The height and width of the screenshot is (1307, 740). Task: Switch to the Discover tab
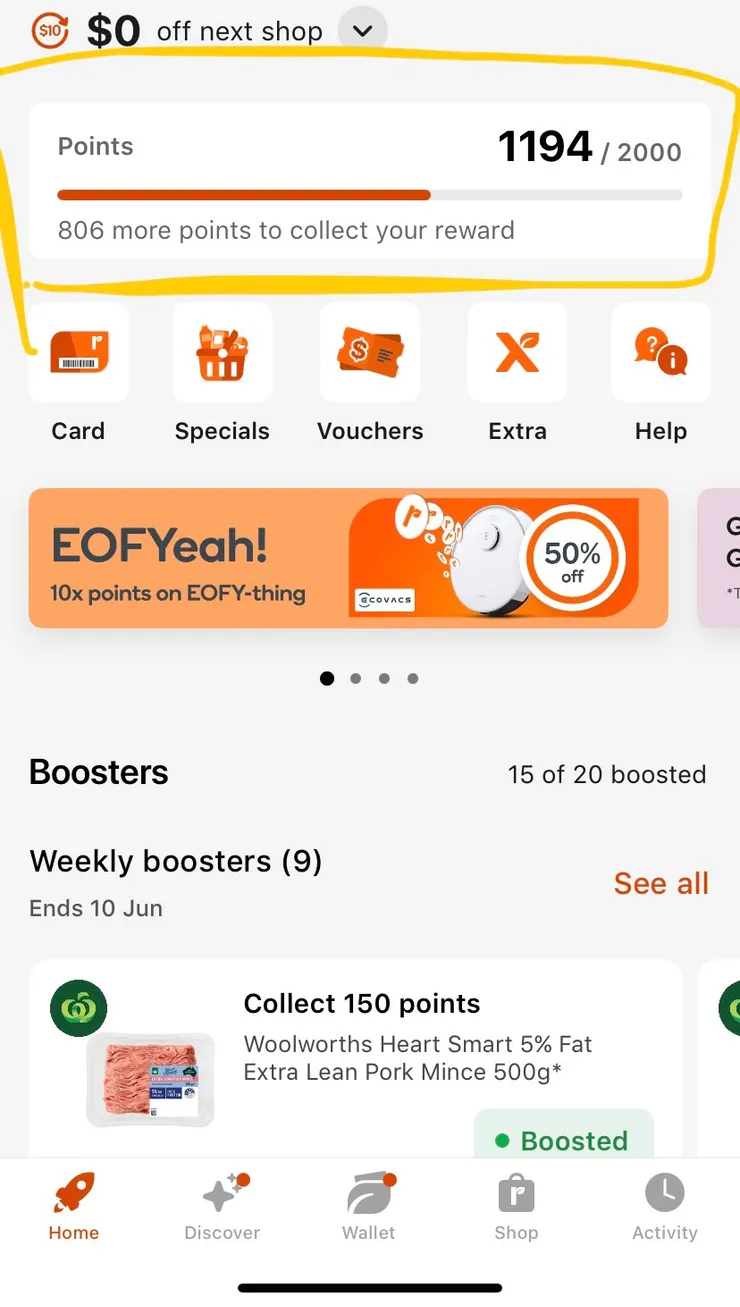pyautogui.click(x=222, y=1206)
